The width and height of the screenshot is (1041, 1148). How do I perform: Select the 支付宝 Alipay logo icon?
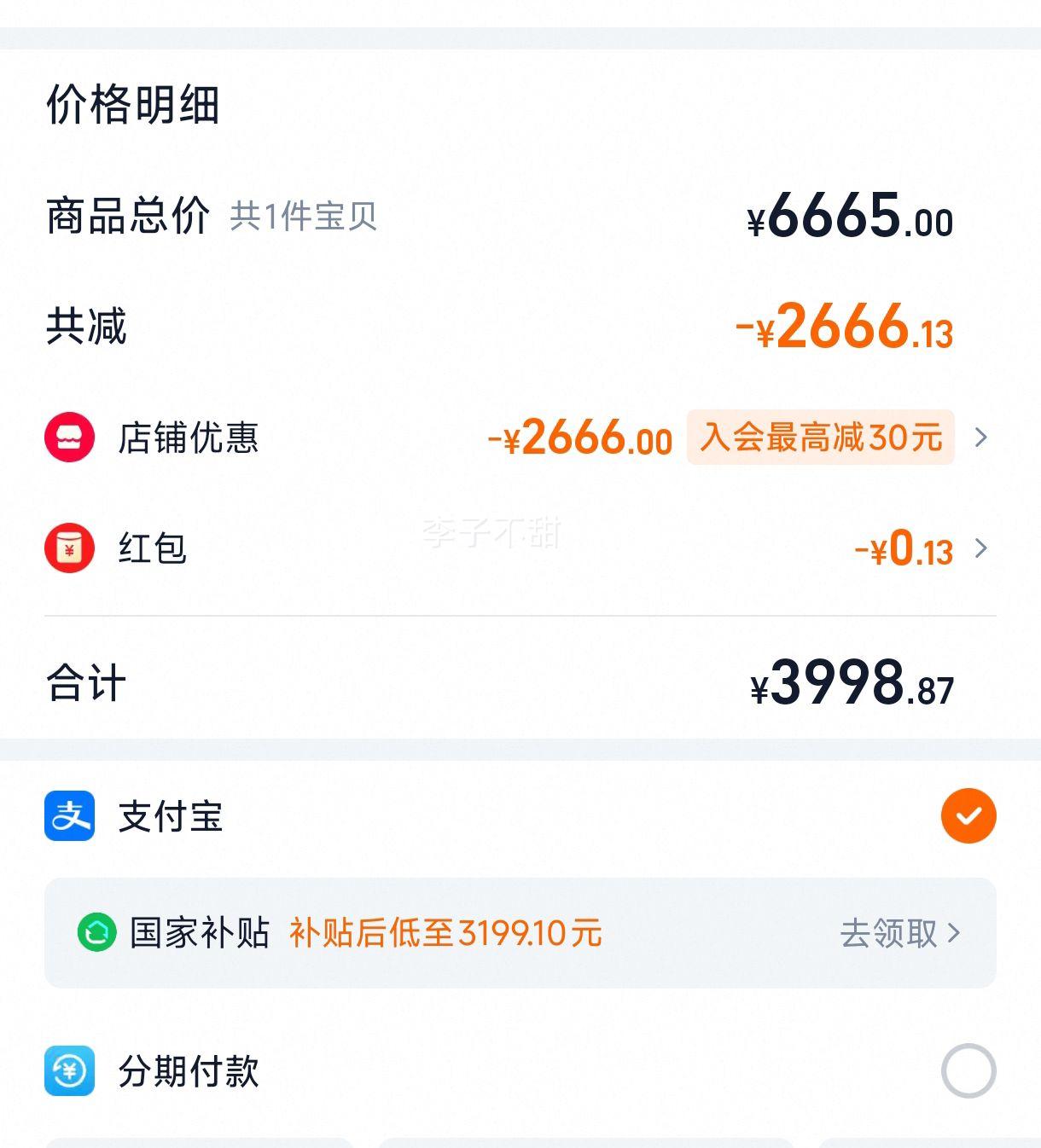72,816
